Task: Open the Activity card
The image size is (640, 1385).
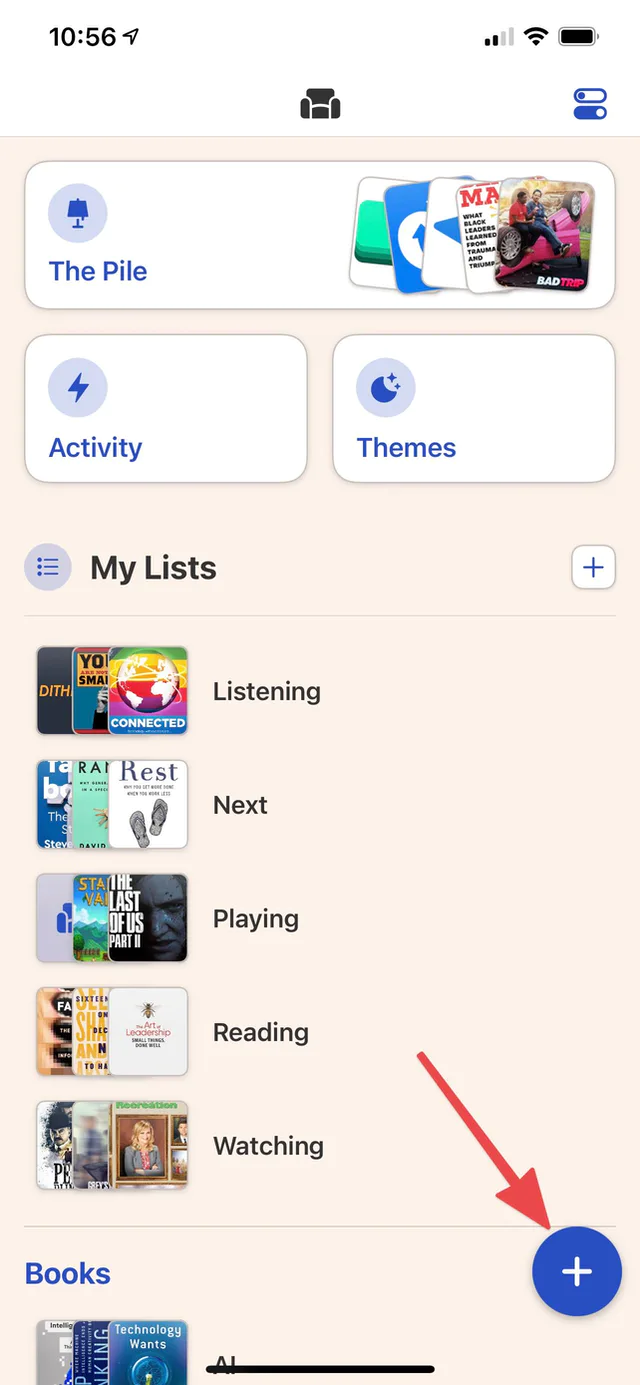Action: pos(166,408)
